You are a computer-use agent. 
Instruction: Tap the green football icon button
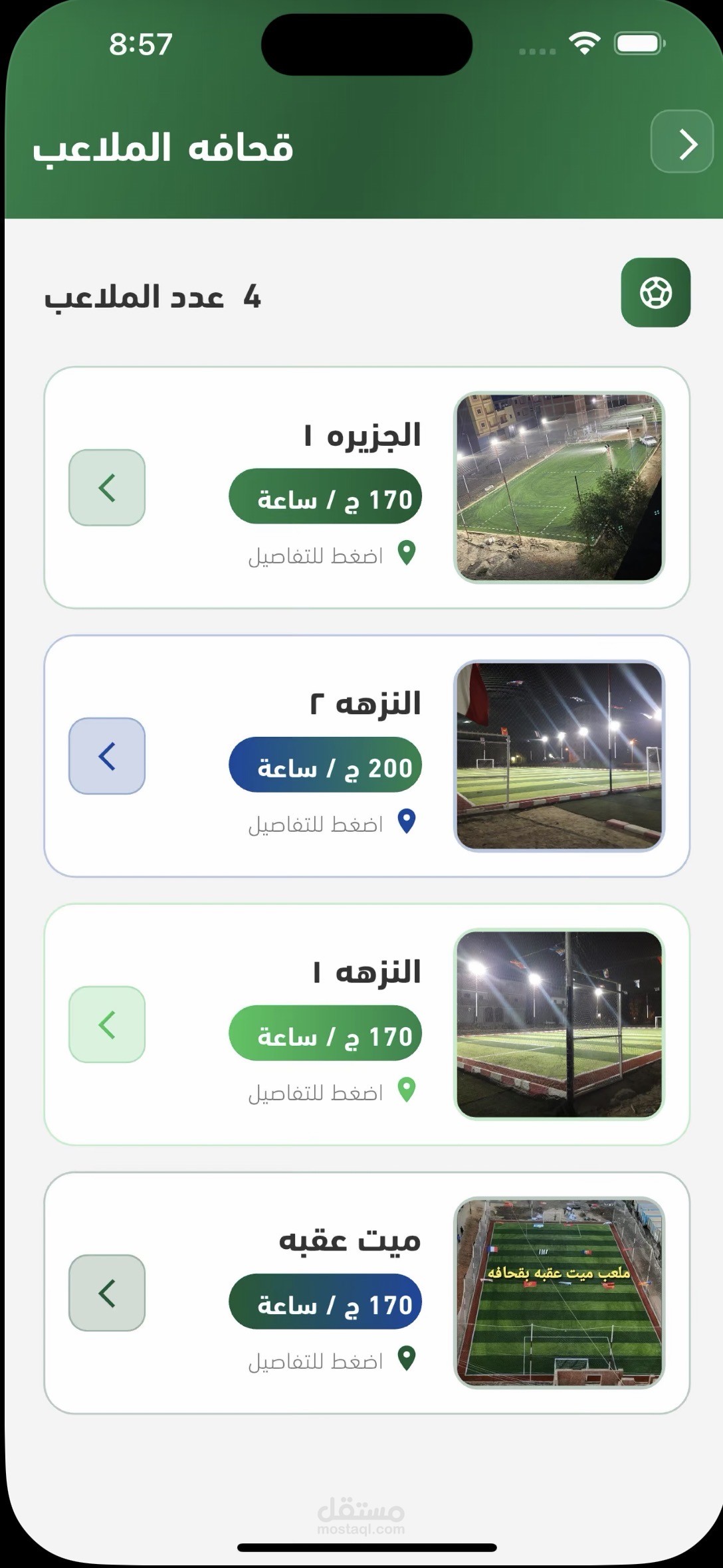[655, 292]
